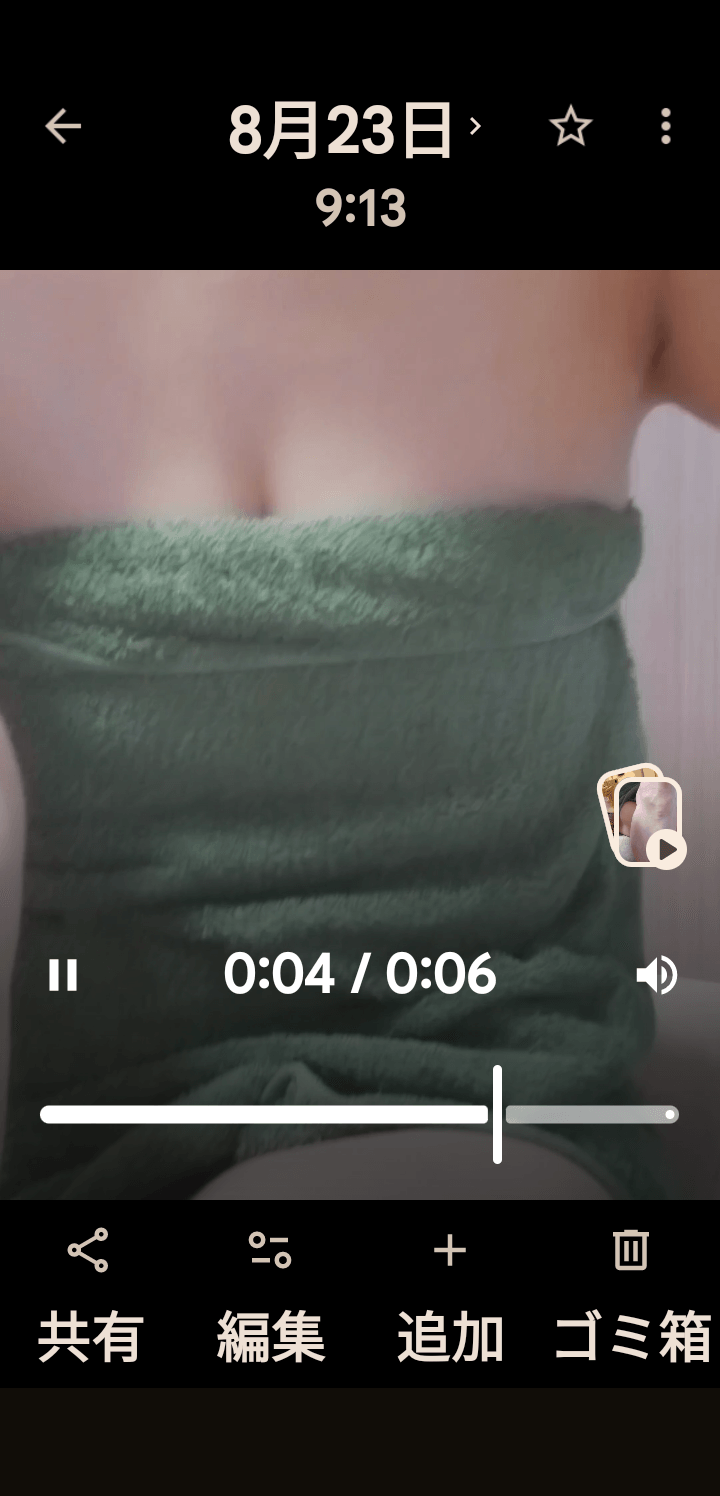The width and height of the screenshot is (720, 1496).
Task: Mark video as favorite with star
Action: (571, 127)
